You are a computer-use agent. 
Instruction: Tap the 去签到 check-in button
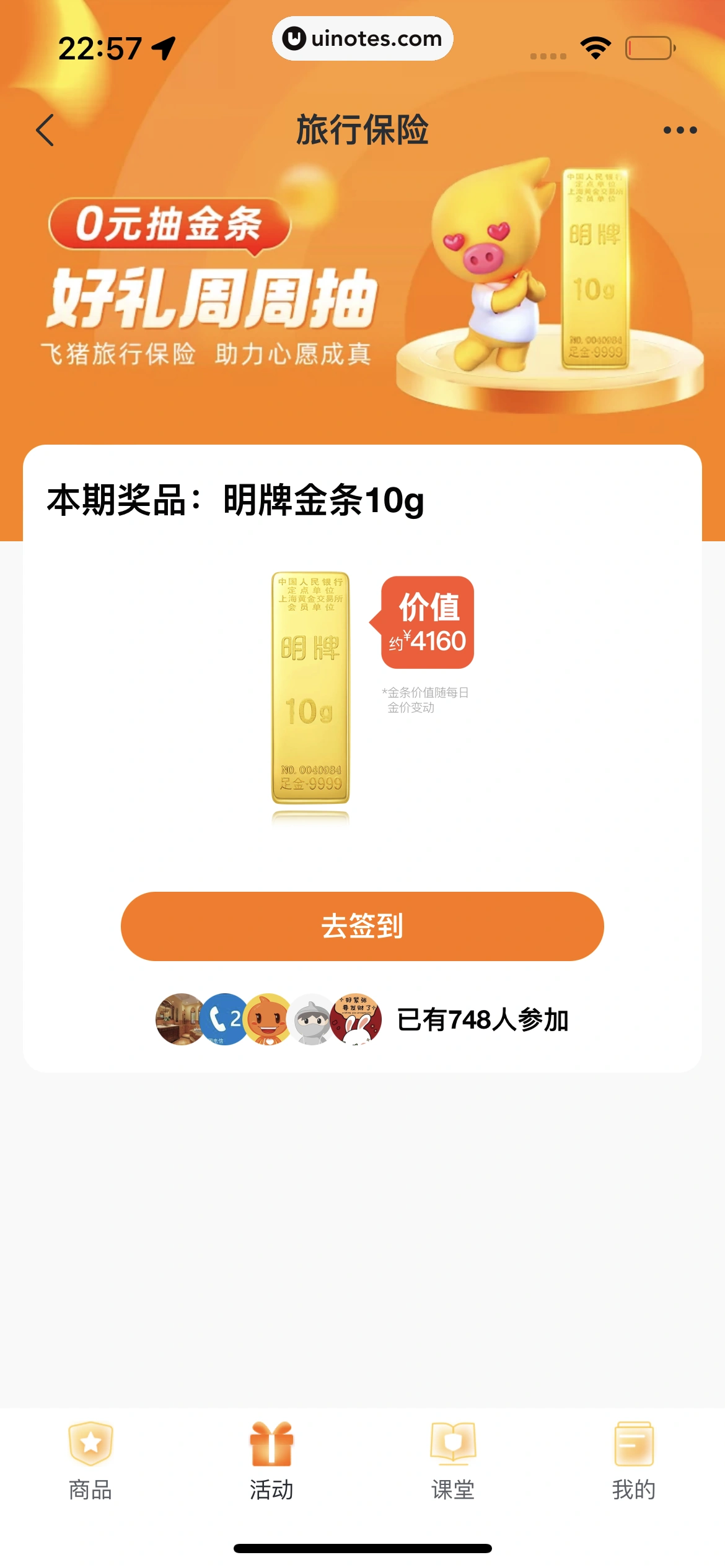click(x=362, y=926)
